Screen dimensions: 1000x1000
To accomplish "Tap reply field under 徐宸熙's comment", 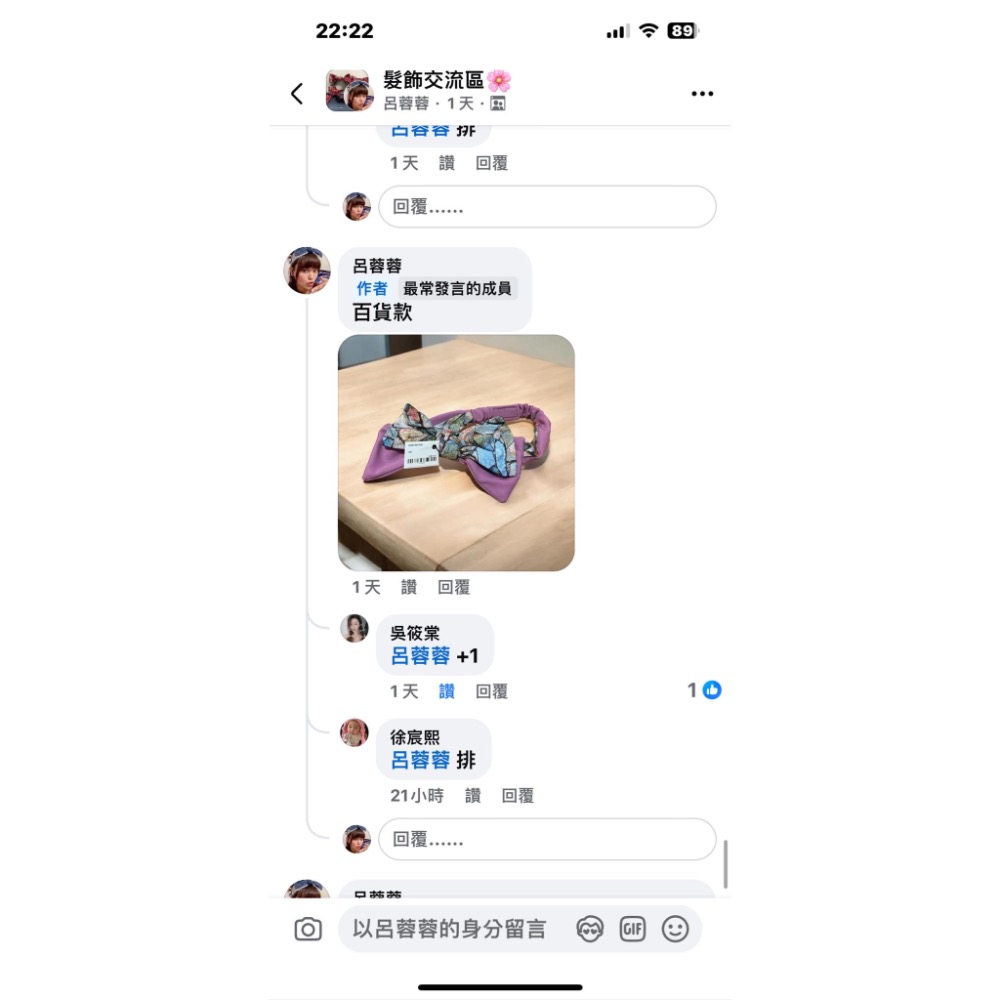I will coord(546,840).
